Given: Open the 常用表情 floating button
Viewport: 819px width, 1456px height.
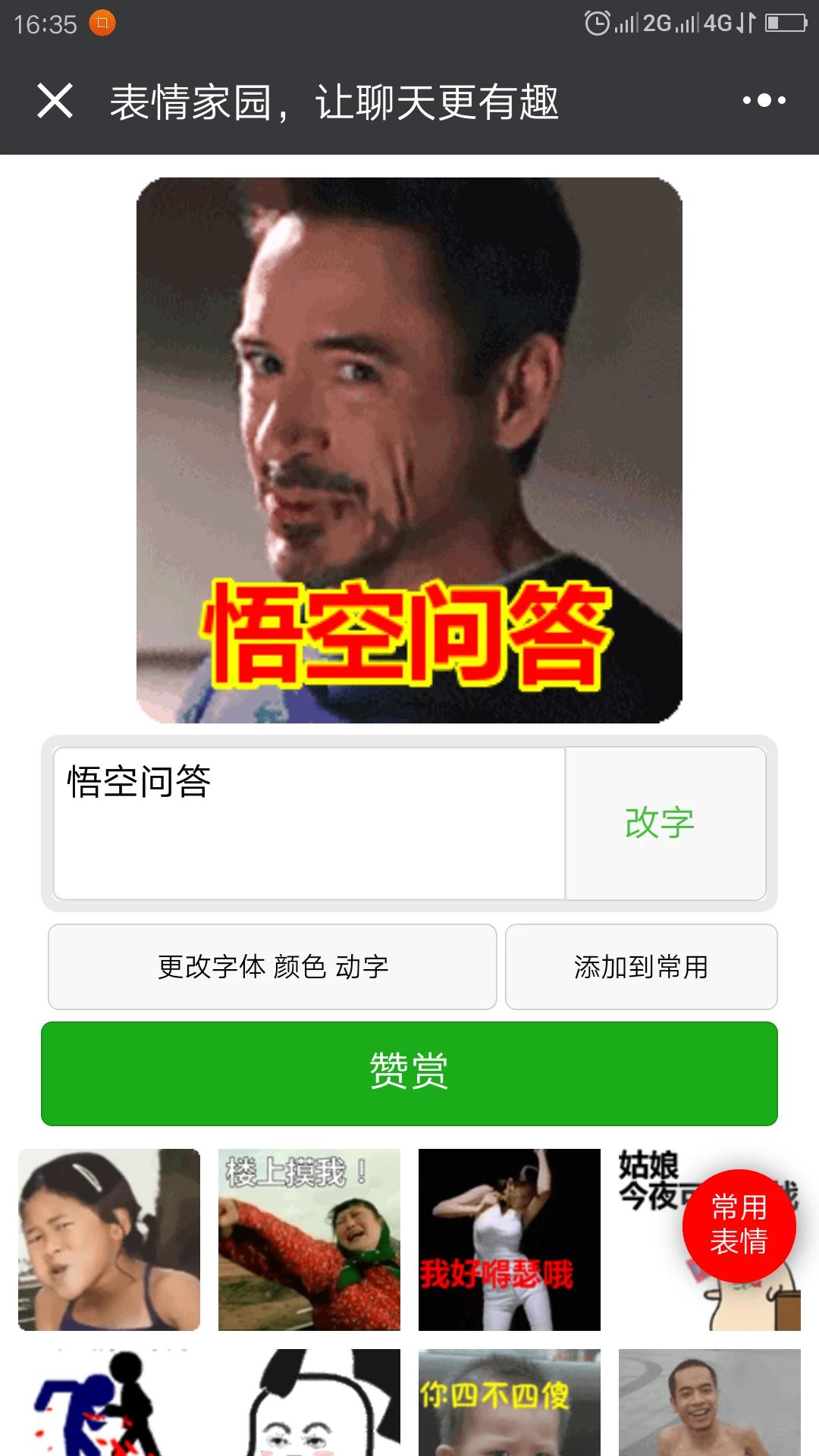Looking at the screenshot, I should click(739, 1226).
